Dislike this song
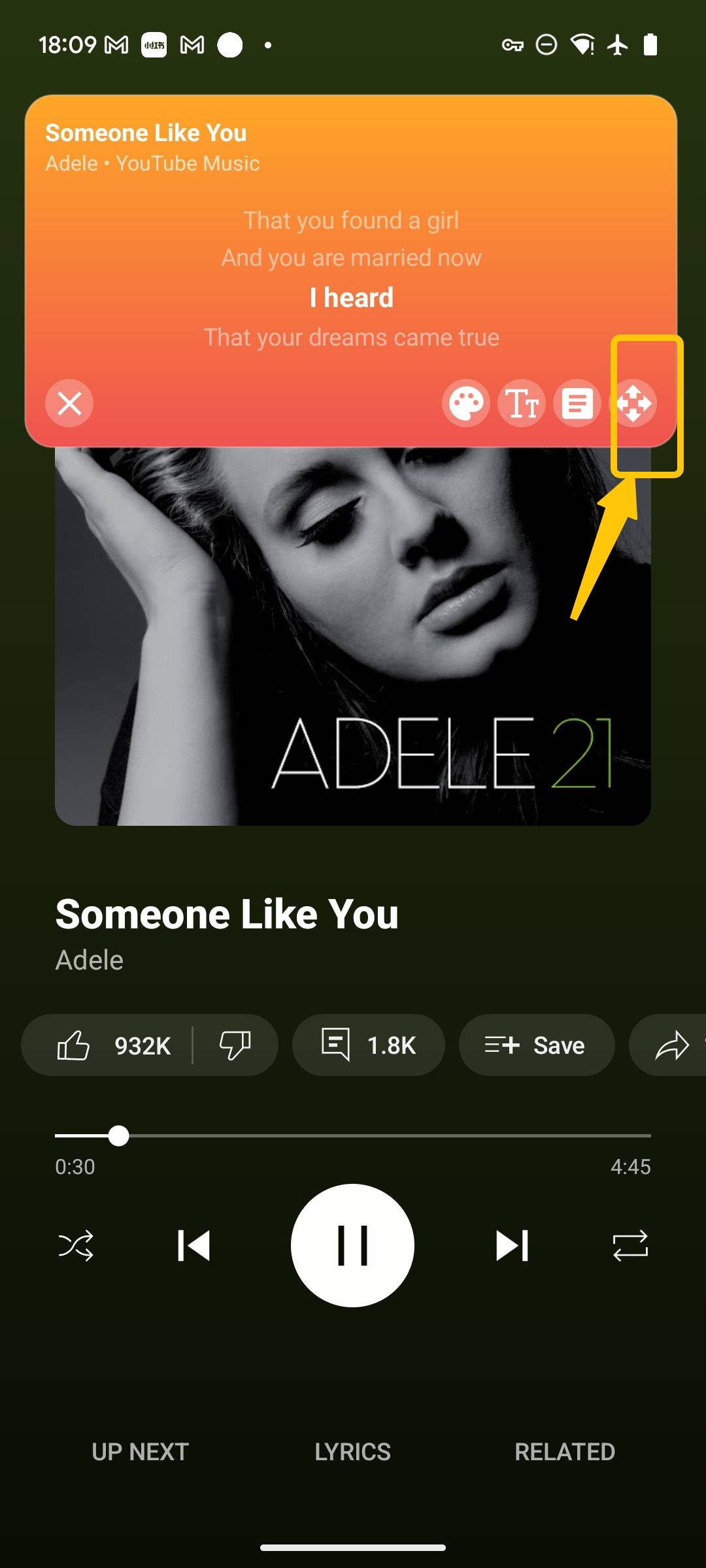706x1568 pixels. [235, 1045]
